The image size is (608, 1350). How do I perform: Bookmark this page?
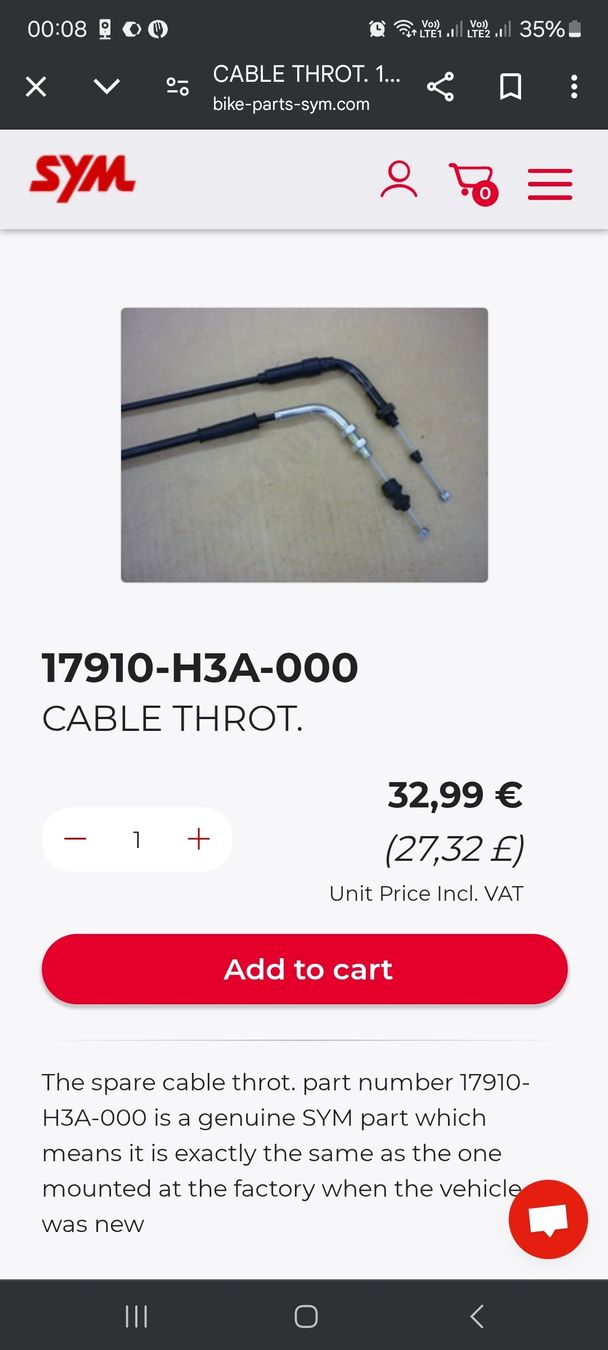tap(510, 87)
